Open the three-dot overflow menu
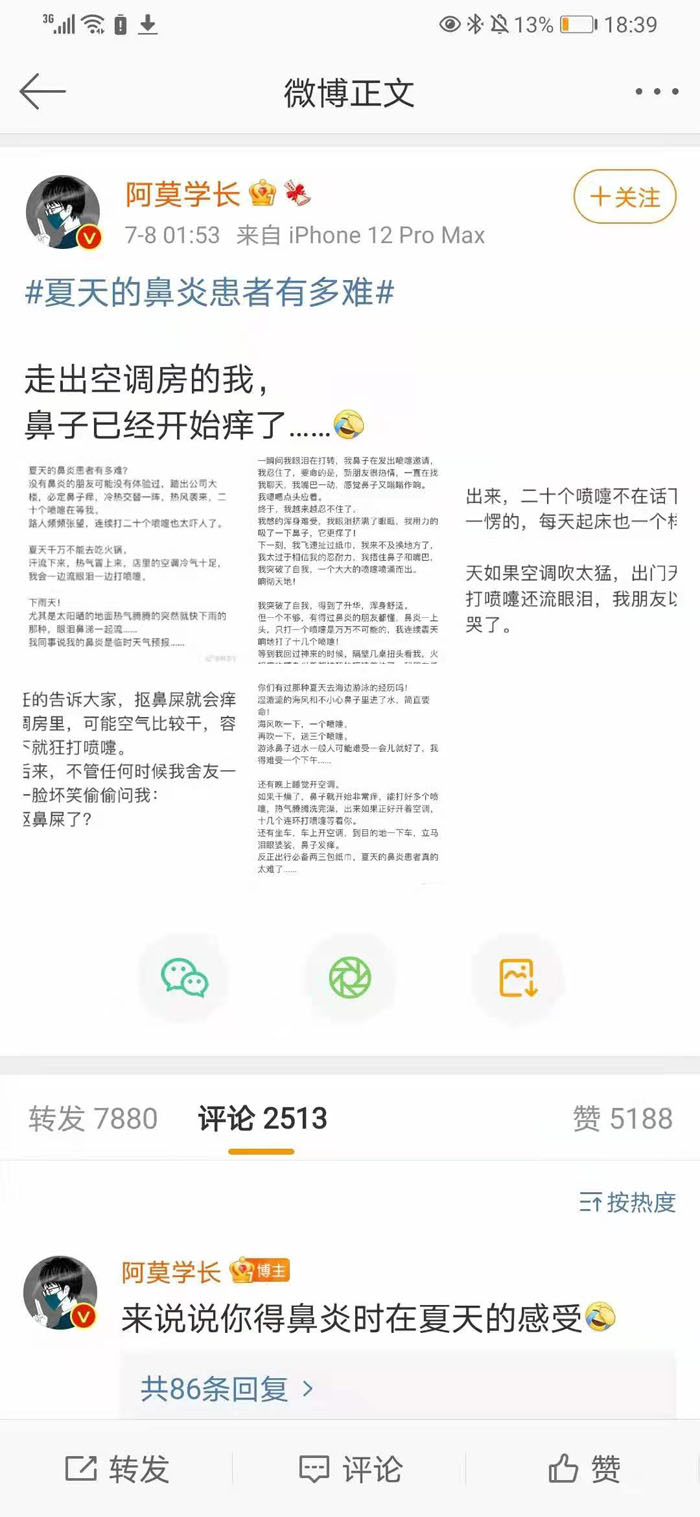The width and height of the screenshot is (700, 1517). tap(656, 92)
